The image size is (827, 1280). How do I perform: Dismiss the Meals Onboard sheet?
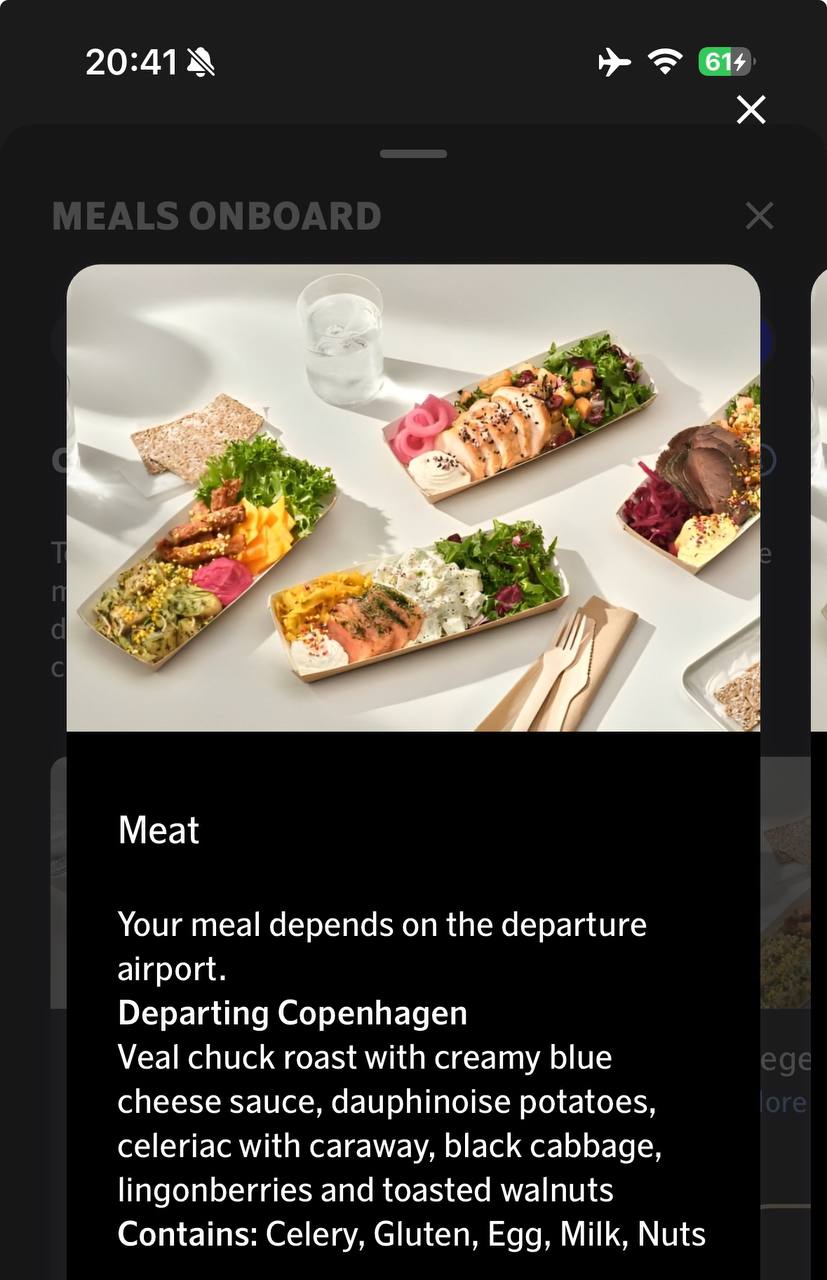point(759,216)
